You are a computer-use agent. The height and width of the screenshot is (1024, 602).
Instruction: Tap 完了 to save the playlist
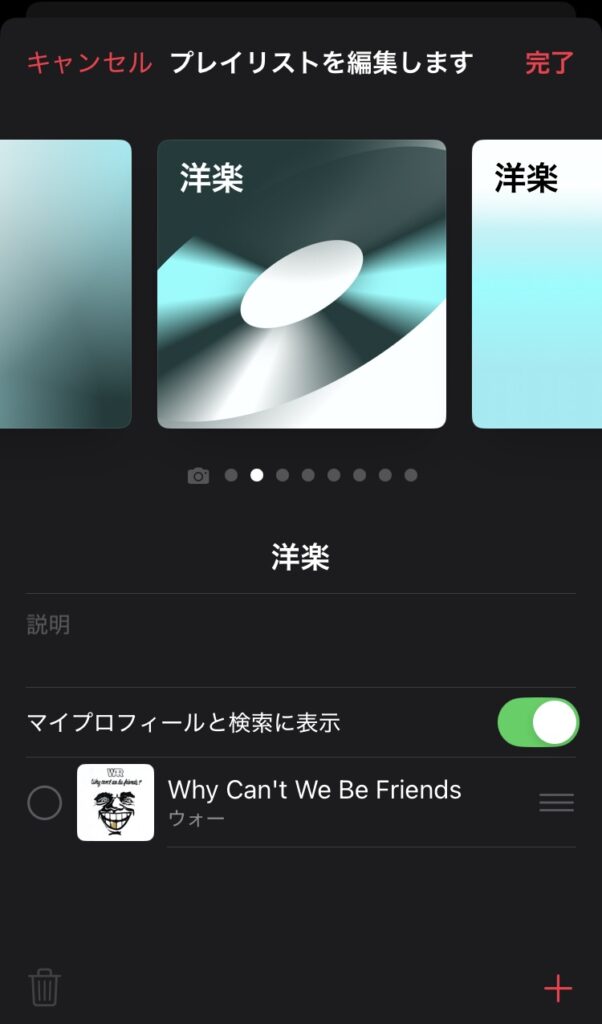[x=549, y=63]
